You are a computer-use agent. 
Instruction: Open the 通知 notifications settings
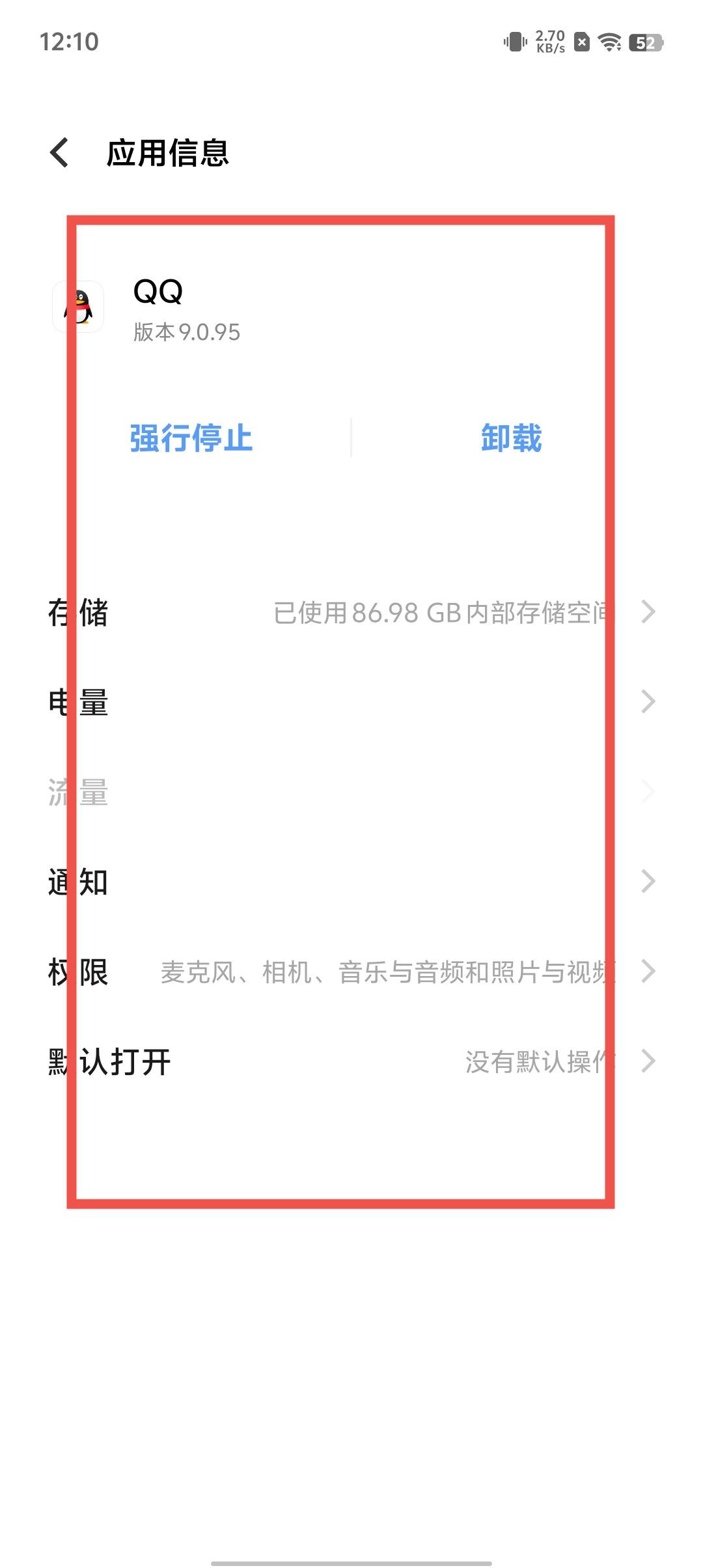[x=351, y=882]
